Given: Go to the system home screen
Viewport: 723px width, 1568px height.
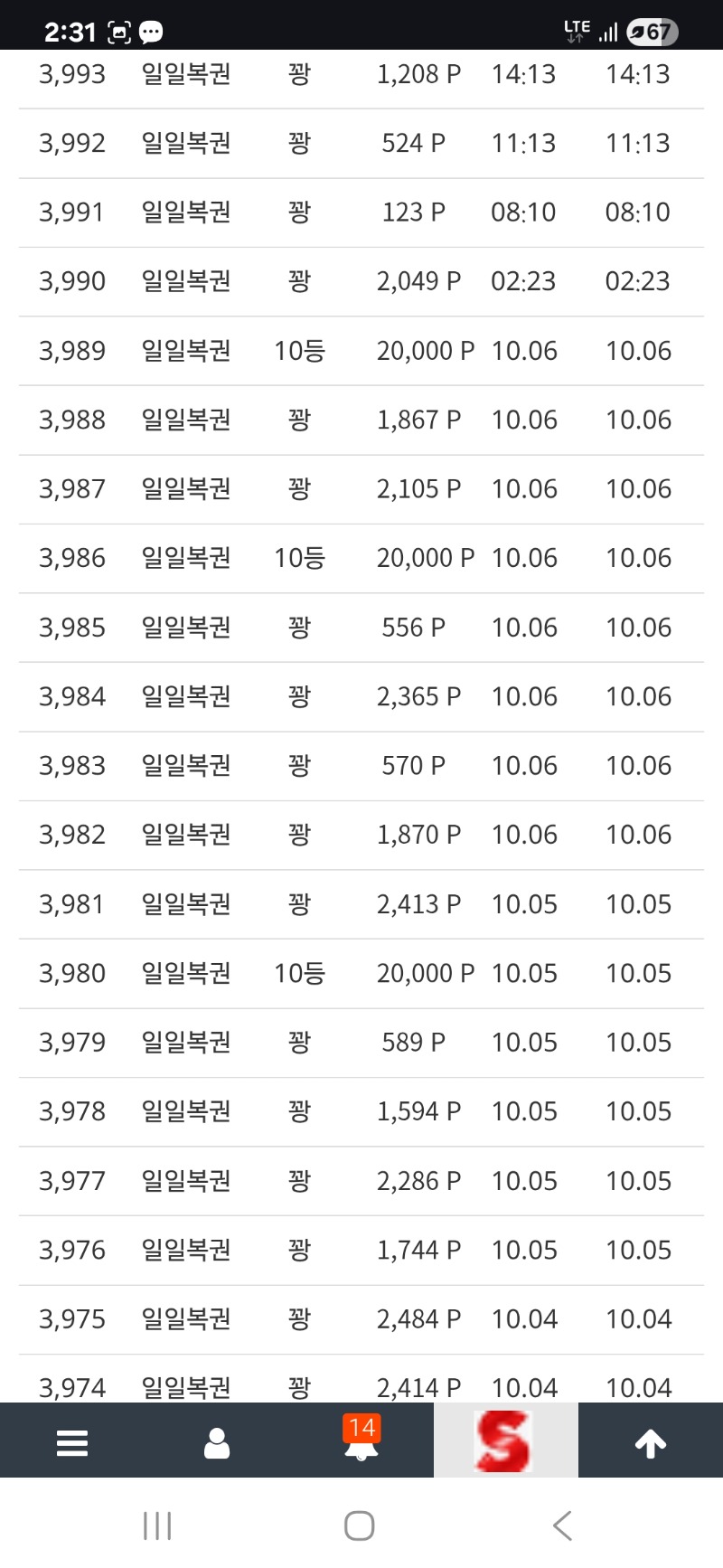Looking at the screenshot, I should (x=360, y=1525).
